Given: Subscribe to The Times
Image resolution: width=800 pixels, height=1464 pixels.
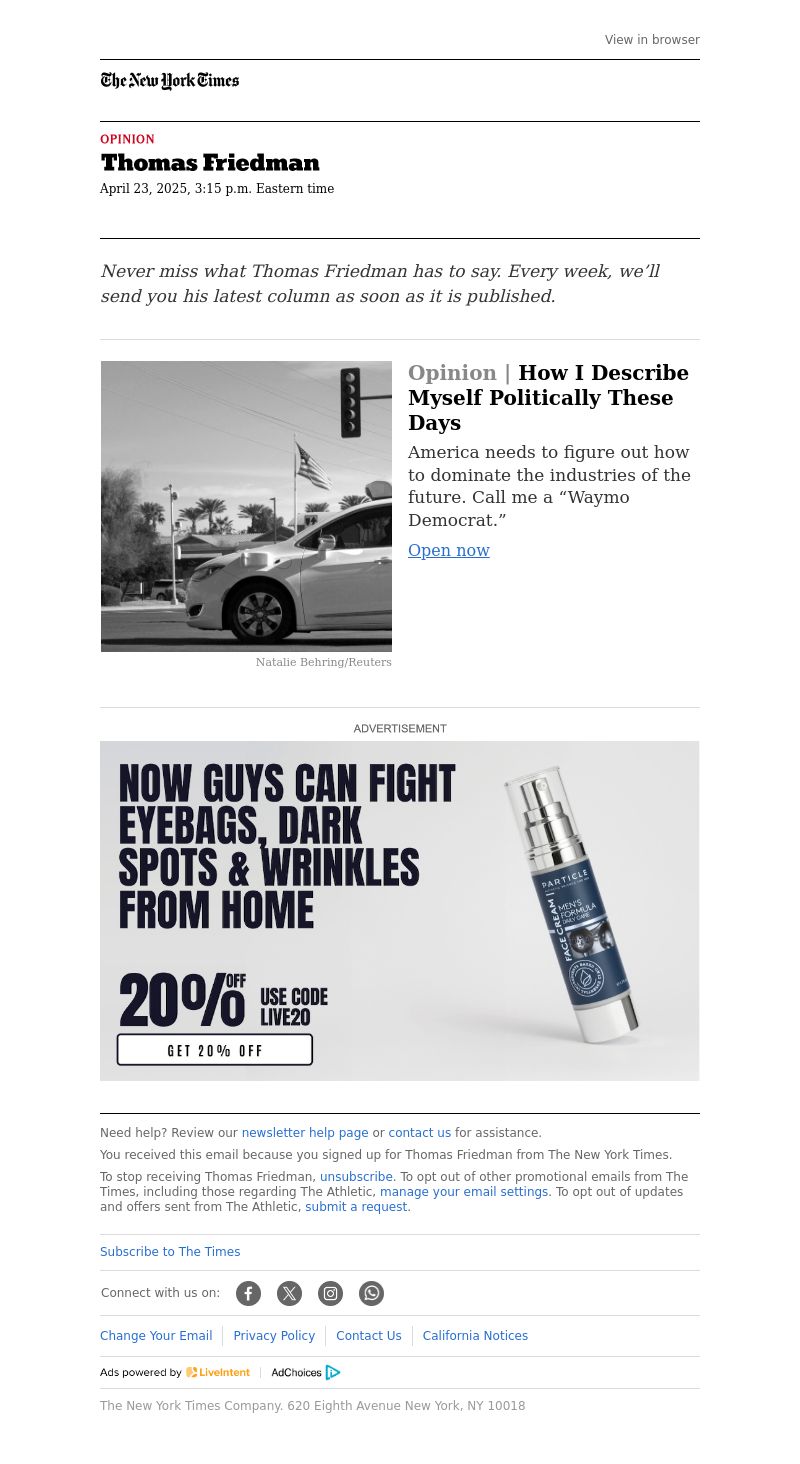Looking at the screenshot, I should (170, 1252).
